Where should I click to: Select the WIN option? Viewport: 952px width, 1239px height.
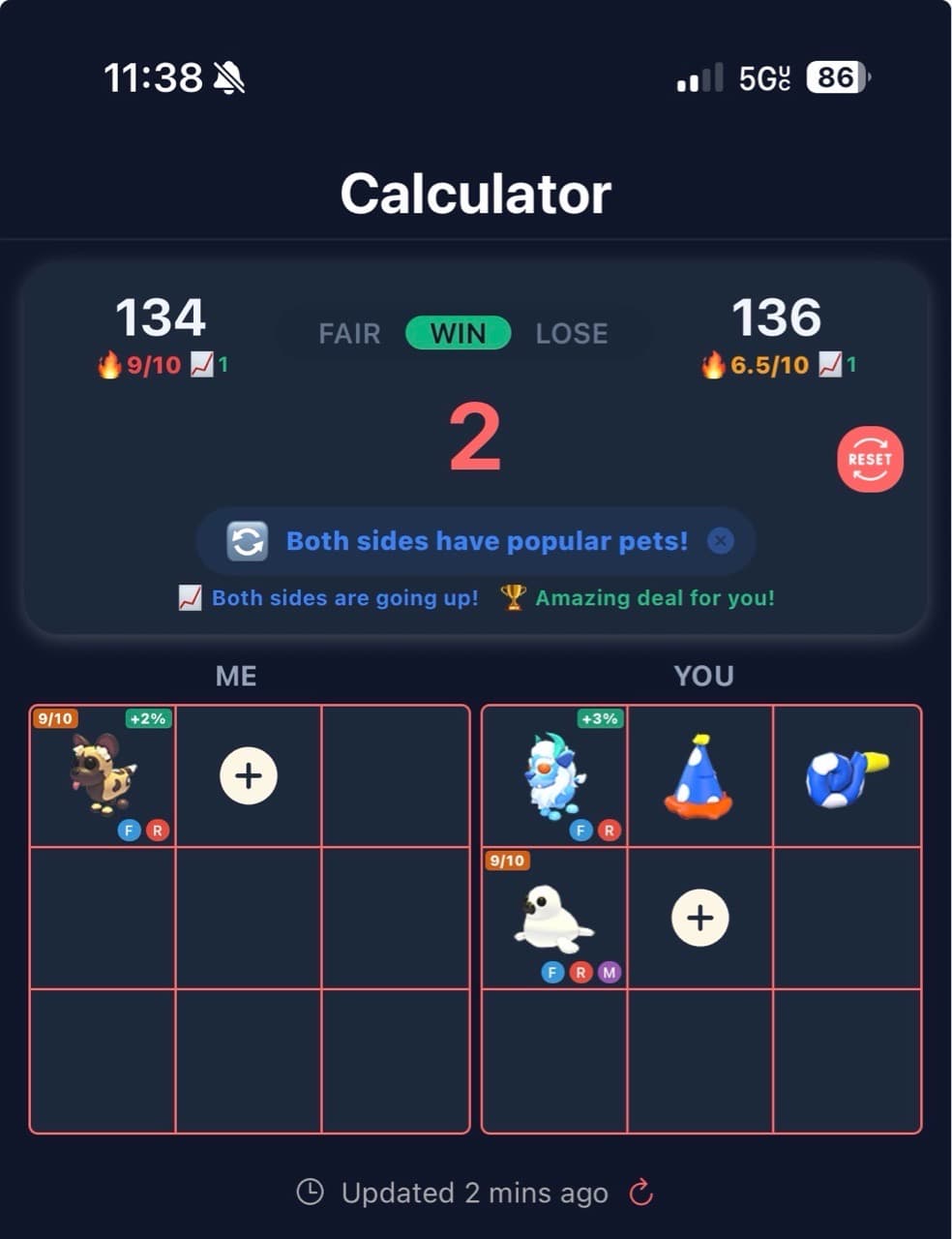[458, 334]
